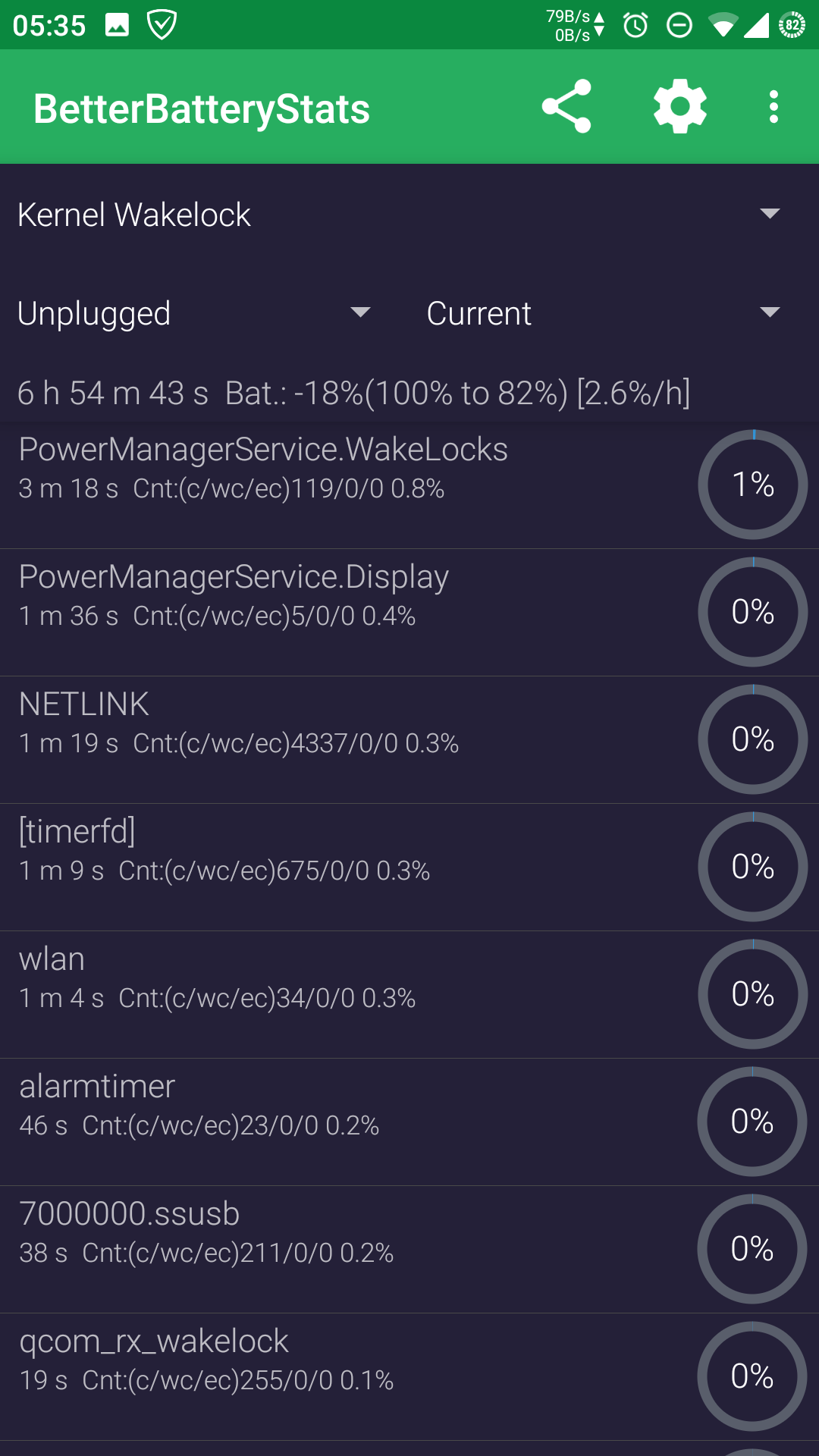819x1456 pixels.
Task: Open settings gear icon
Action: pyautogui.click(x=680, y=107)
